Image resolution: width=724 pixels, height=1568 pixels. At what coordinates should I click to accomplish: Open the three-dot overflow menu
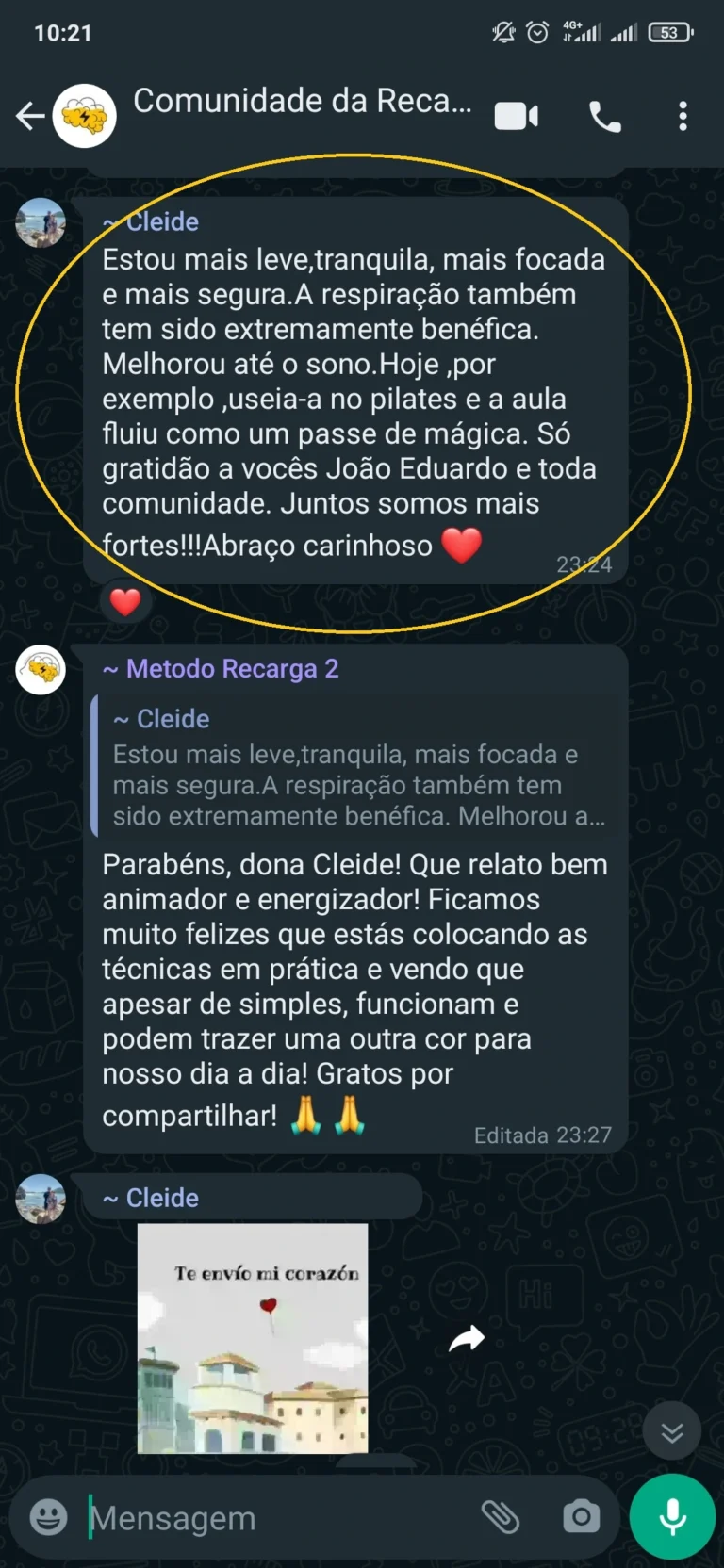pos(683,116)
